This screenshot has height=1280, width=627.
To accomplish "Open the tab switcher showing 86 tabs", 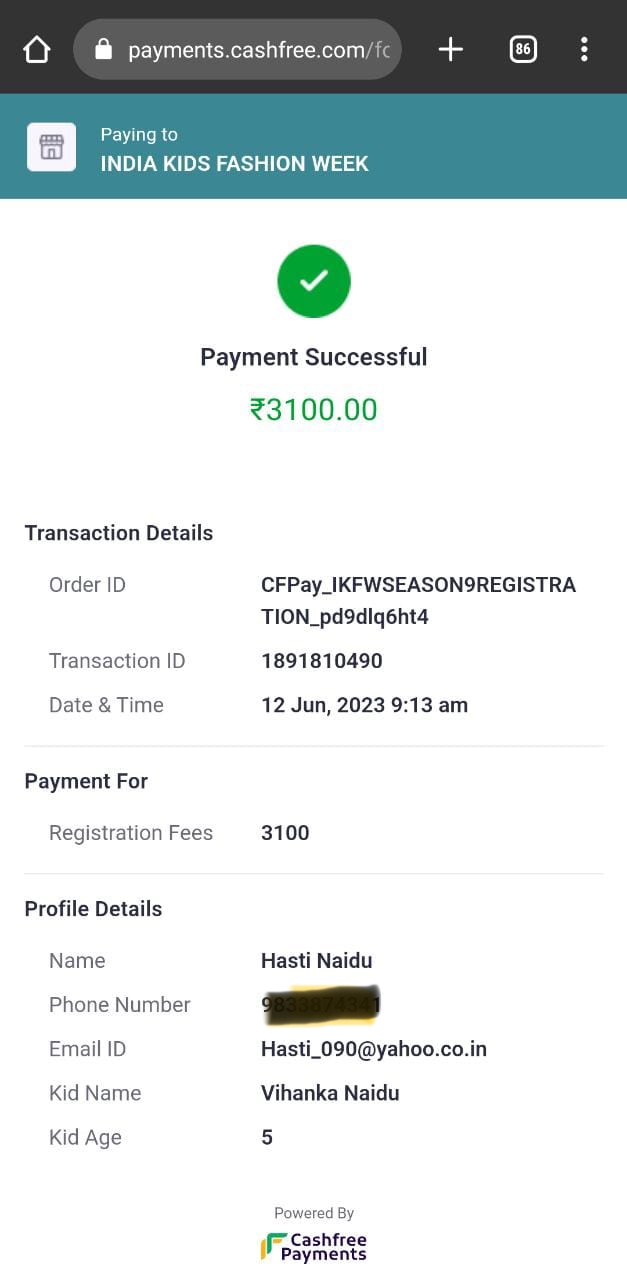I will (x=523, y=49).
